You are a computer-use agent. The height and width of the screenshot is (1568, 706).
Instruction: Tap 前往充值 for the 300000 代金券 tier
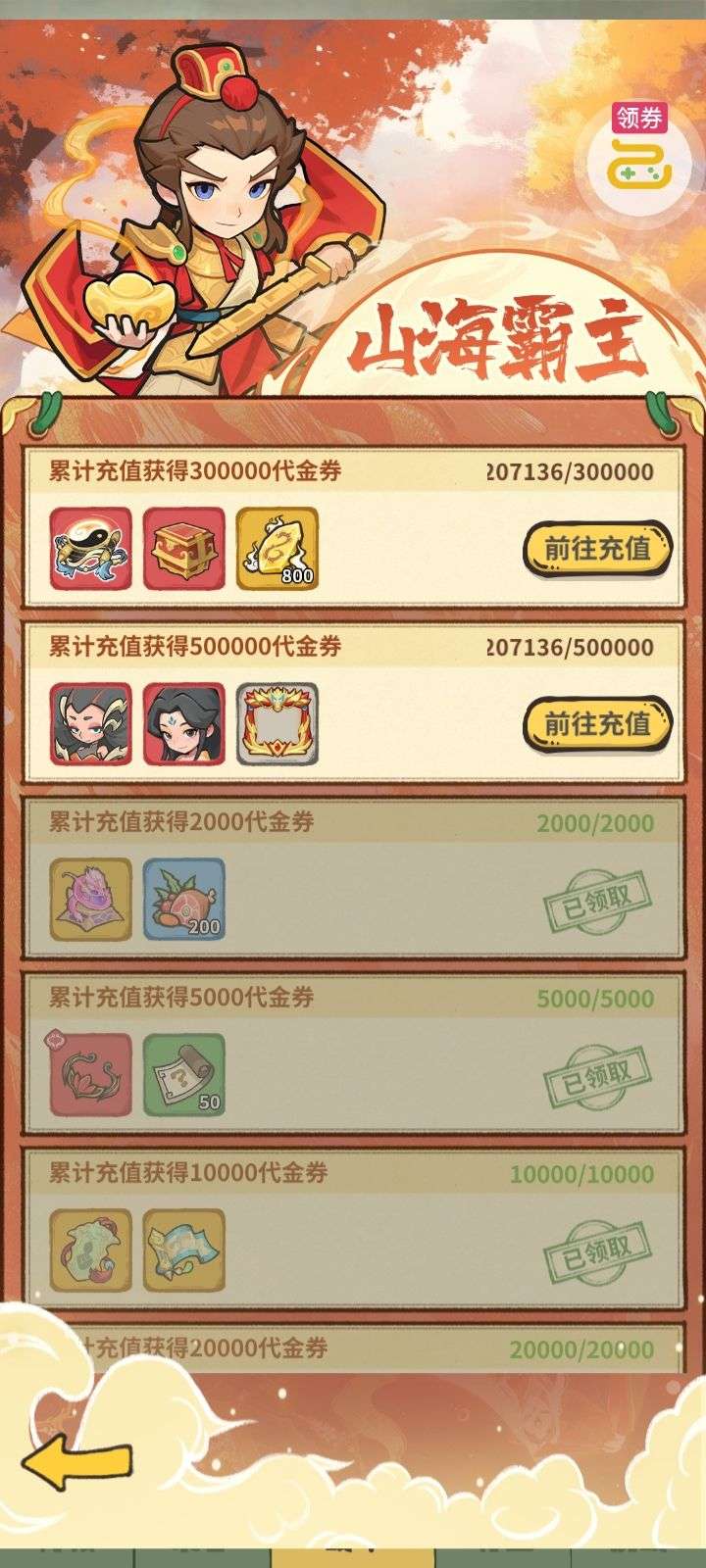tap(597, 548)
